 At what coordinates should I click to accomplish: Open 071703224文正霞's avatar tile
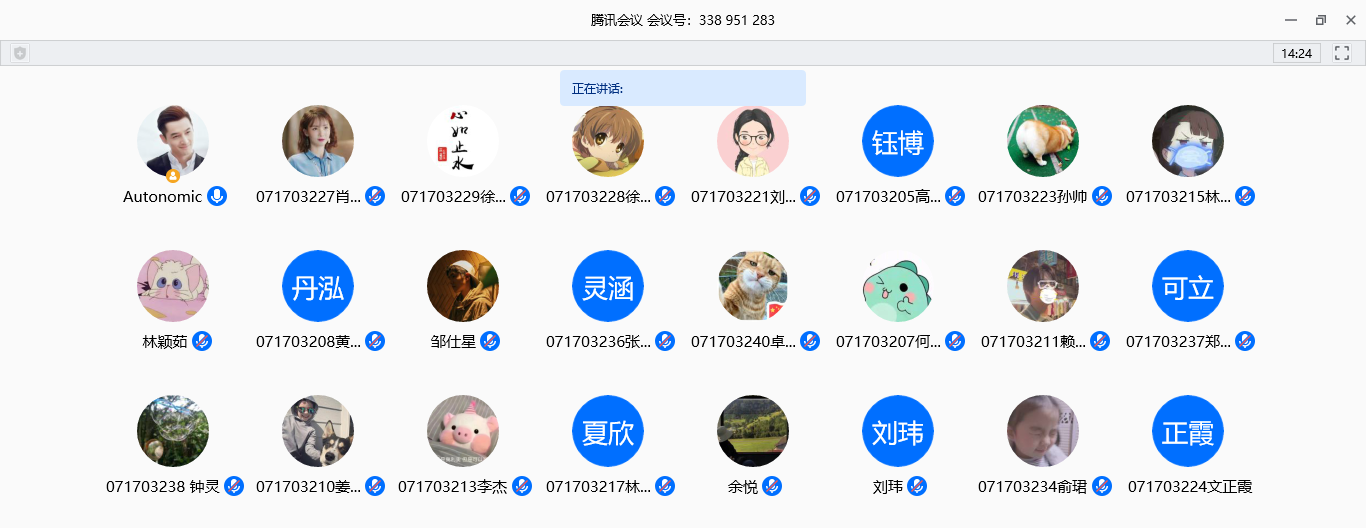1188,431
